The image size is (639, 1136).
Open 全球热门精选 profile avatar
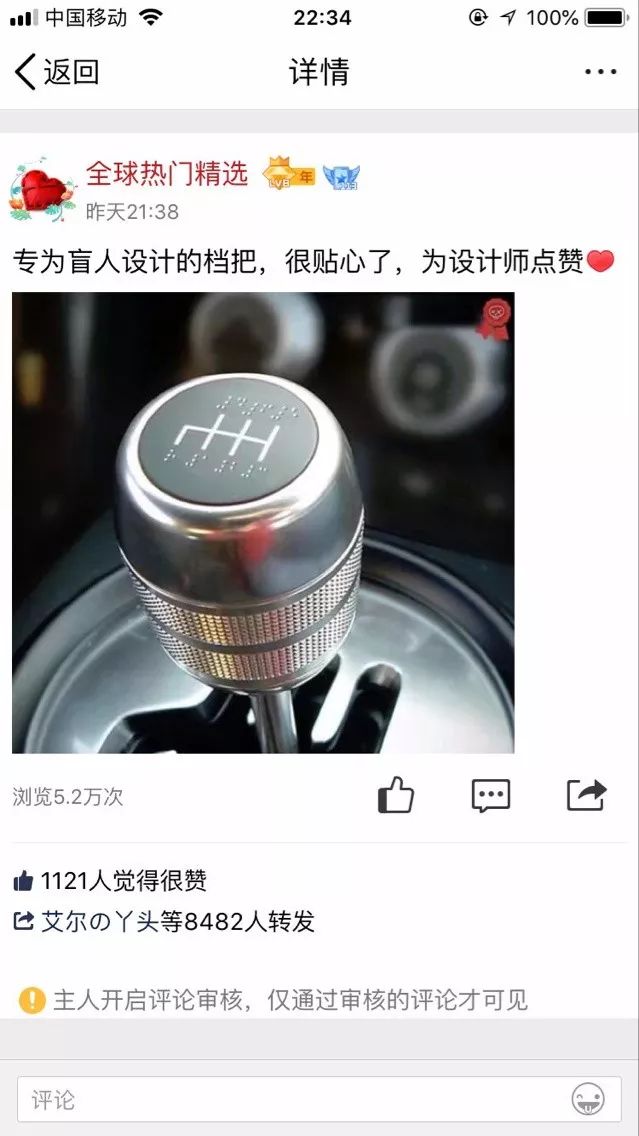tap(41, 188)
